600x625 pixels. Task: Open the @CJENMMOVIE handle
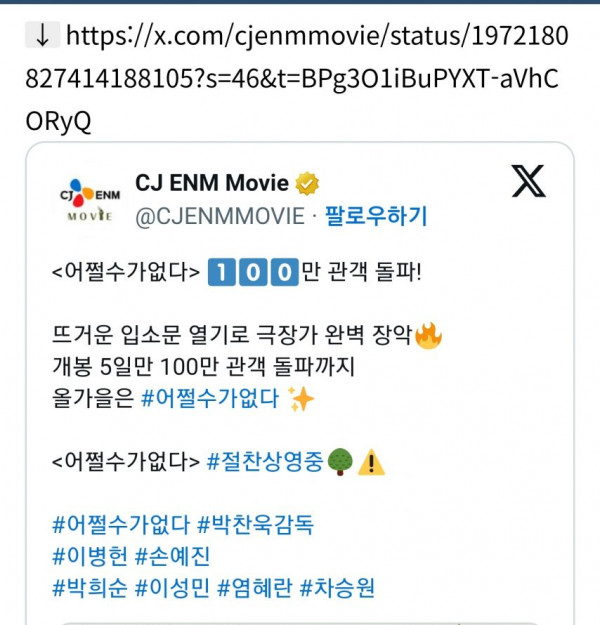pyautogui.click(x=214, y=215)
